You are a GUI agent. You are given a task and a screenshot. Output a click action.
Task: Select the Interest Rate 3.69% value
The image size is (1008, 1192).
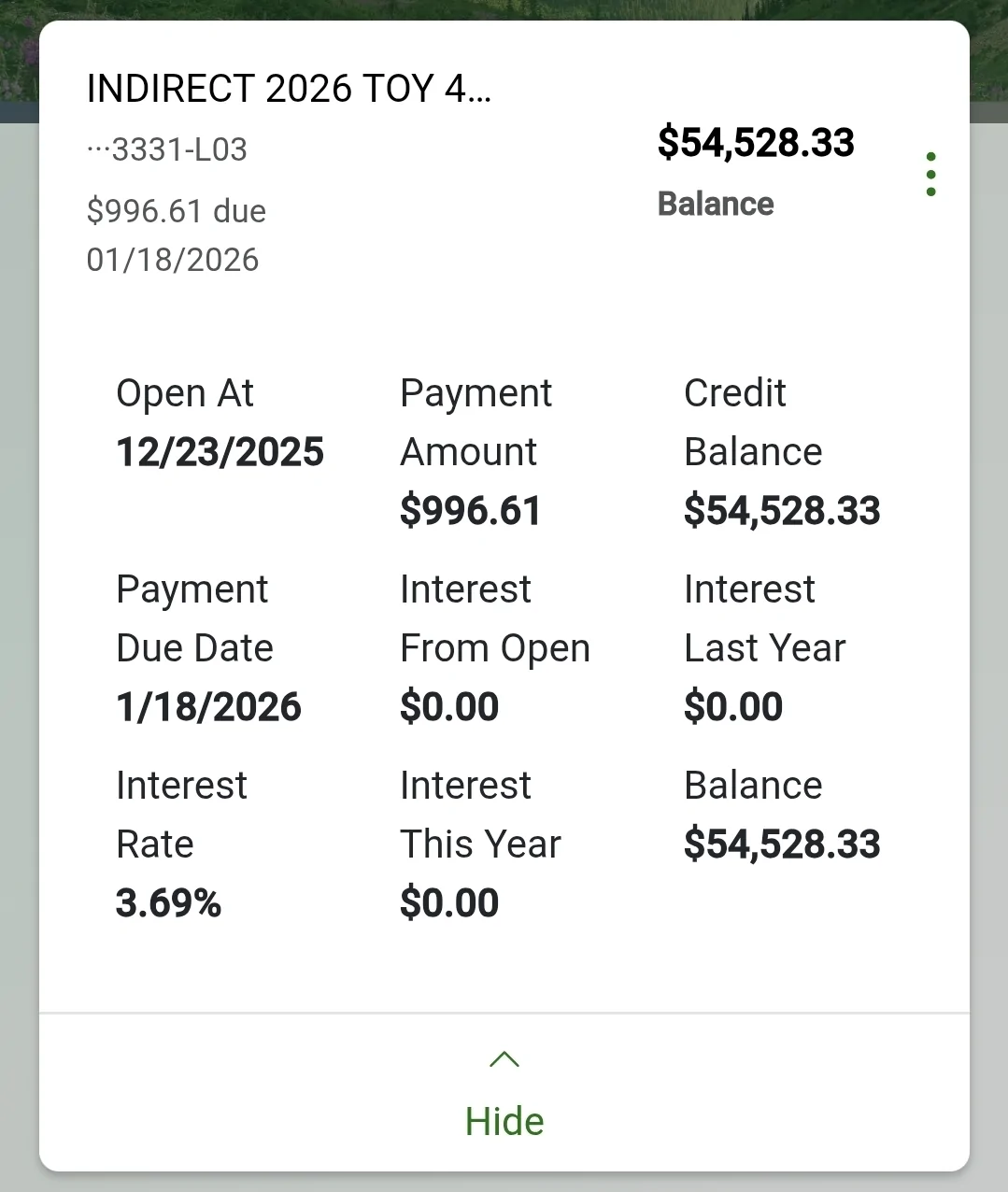click(168, 901)
